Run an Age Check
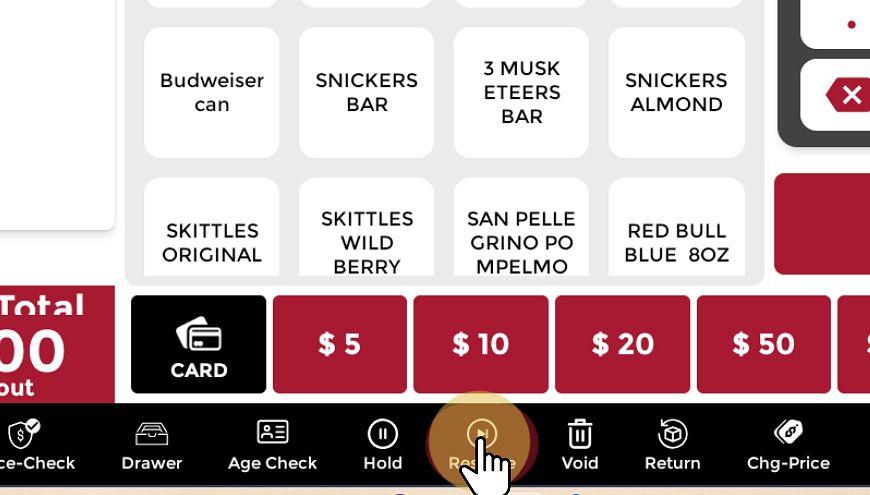870x495 pixels. coord(272,444)
